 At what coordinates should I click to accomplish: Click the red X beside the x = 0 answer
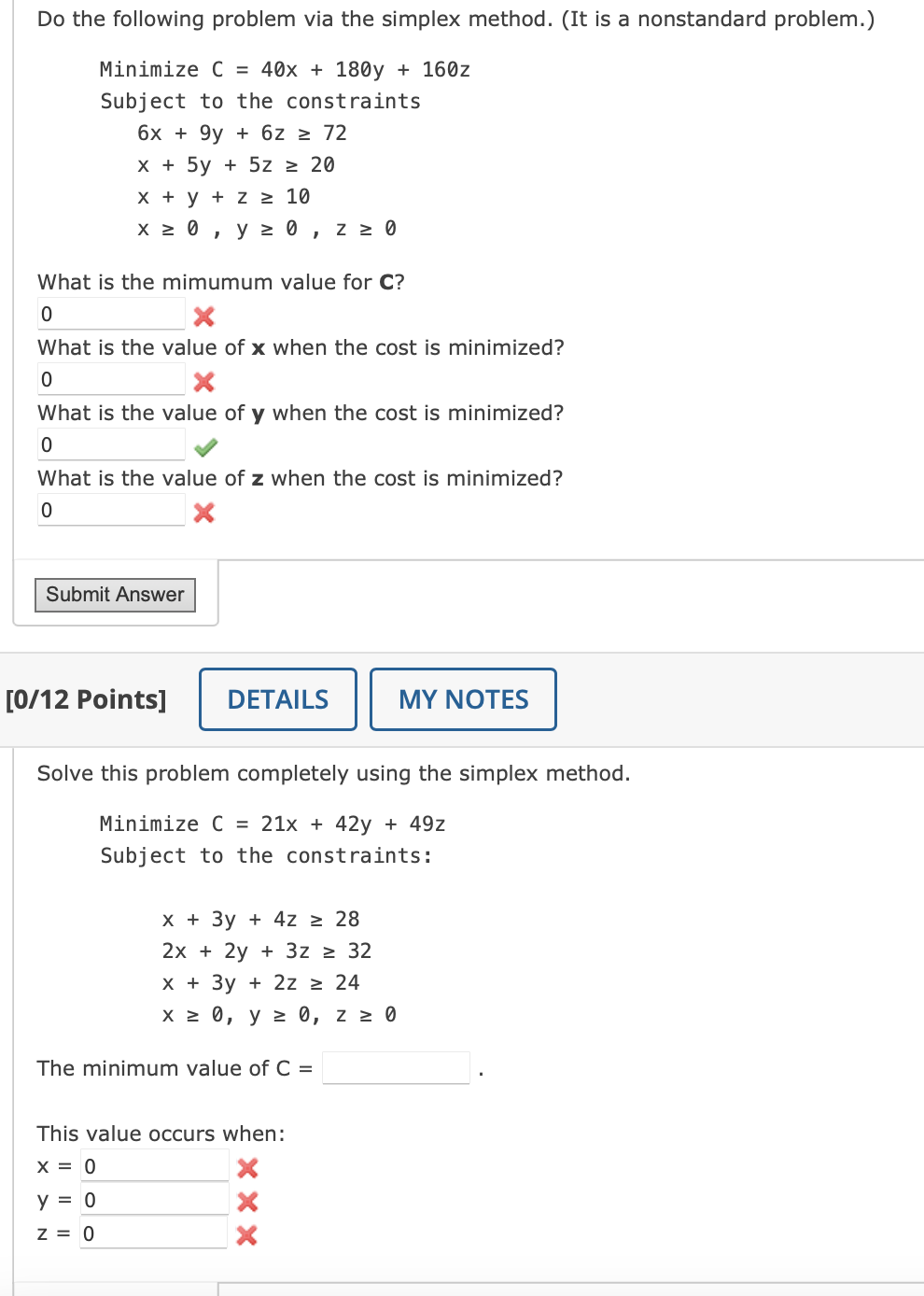[x=247, y=1166]
